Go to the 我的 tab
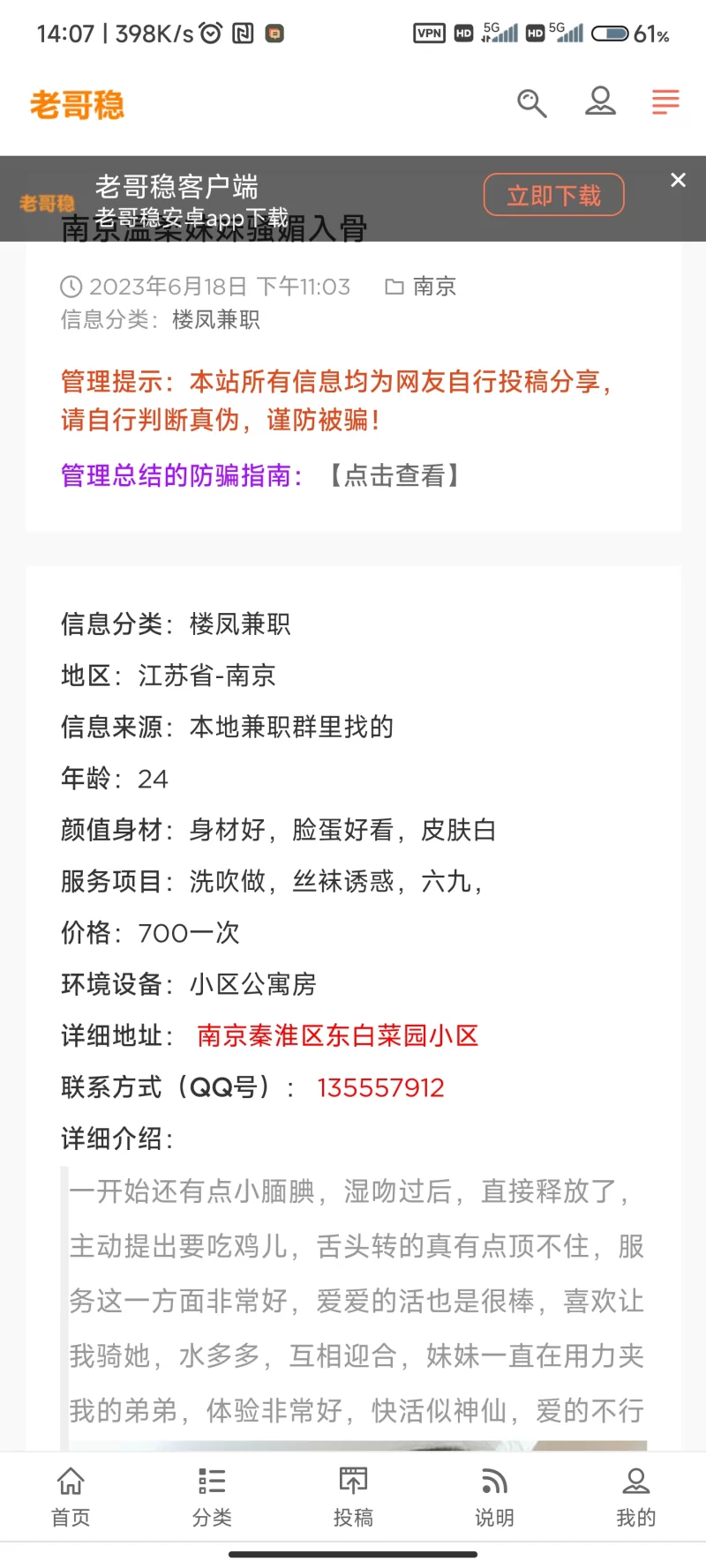This screenshot has height=1568, width=706. point(635,1497)
